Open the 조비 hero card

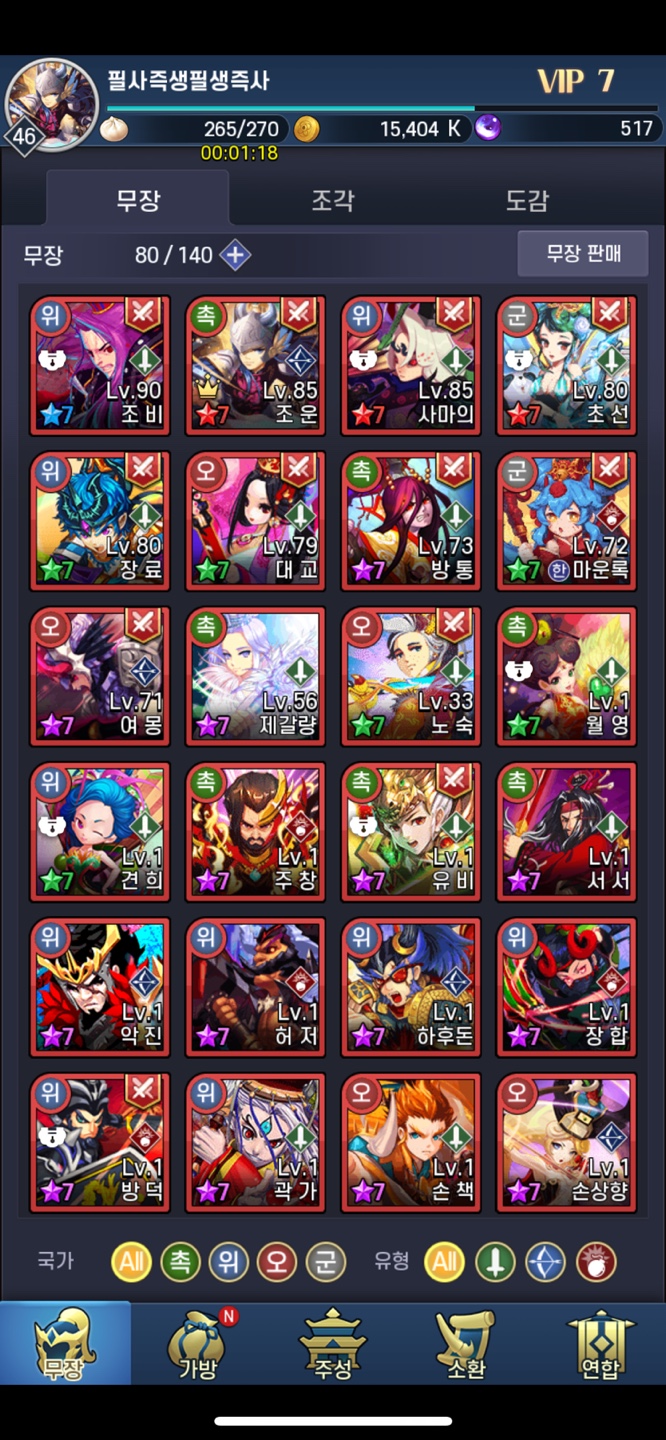(100, 365)
